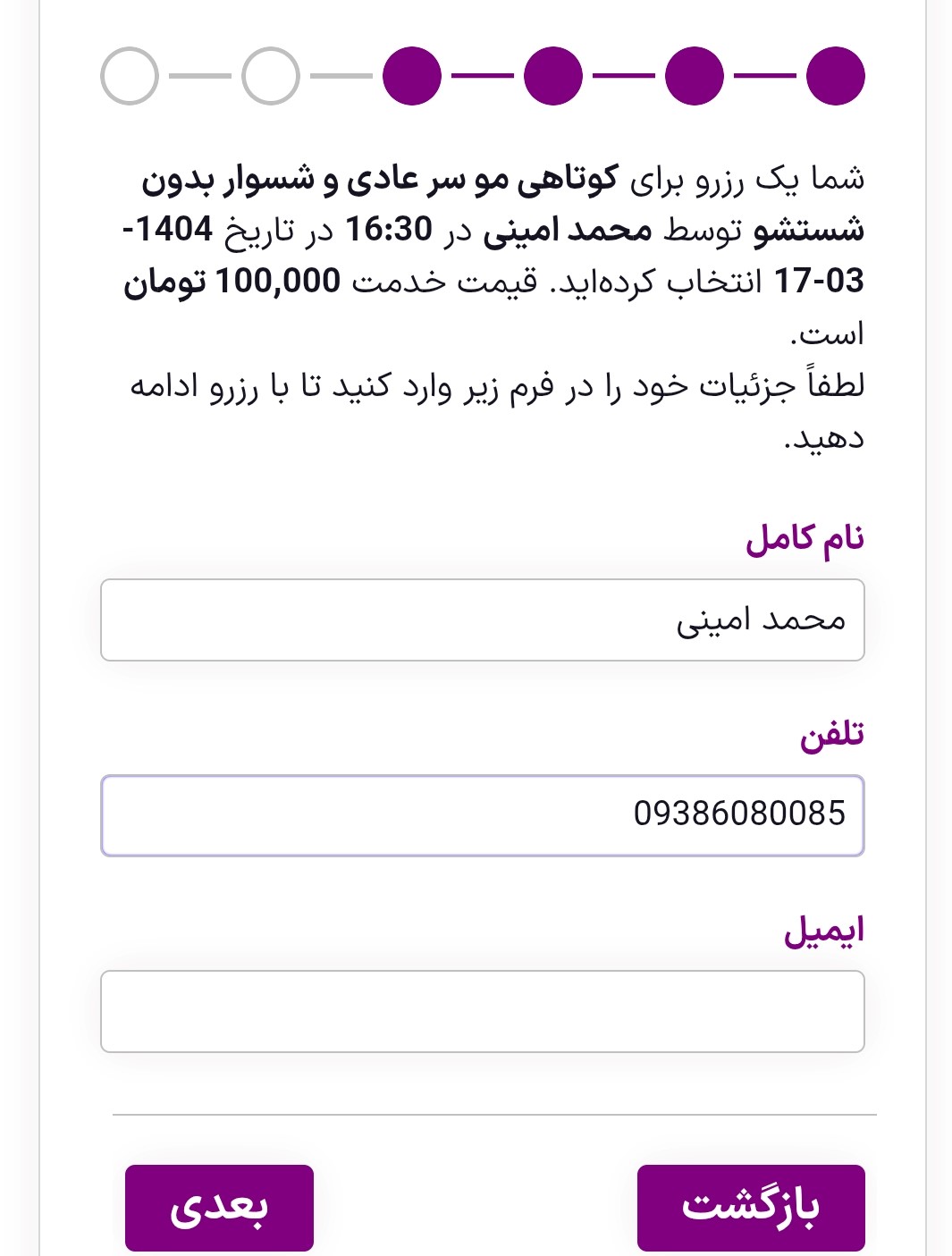
Task: Tap the full name field with محمد امینی
Action: [482, 620]
